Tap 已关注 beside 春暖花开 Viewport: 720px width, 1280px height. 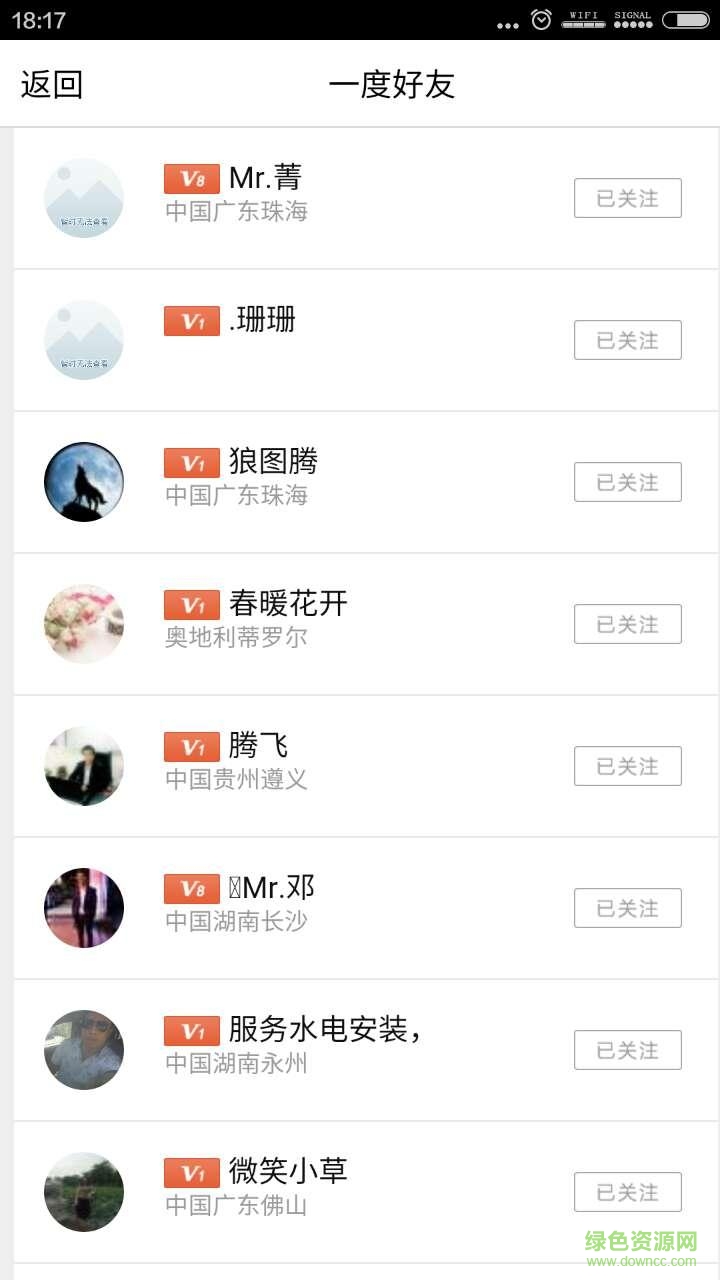click(x=627, y=624)
